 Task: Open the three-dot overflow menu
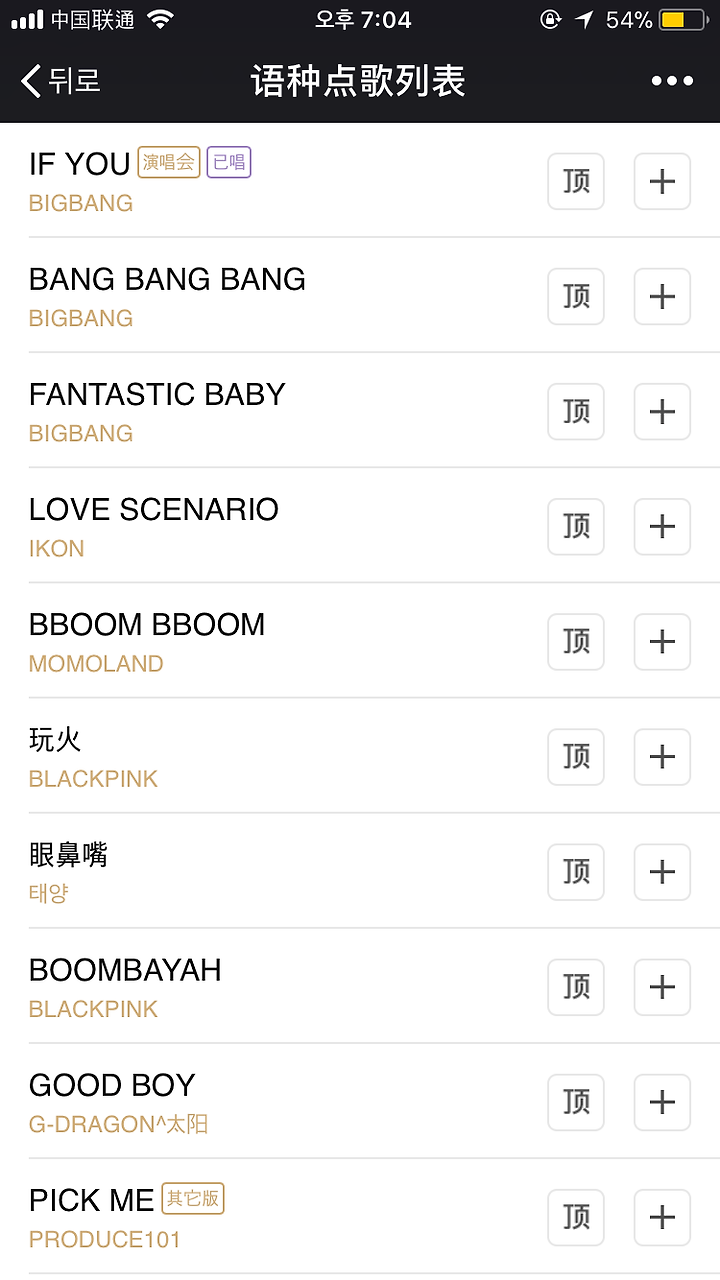(x=672, y=81)
